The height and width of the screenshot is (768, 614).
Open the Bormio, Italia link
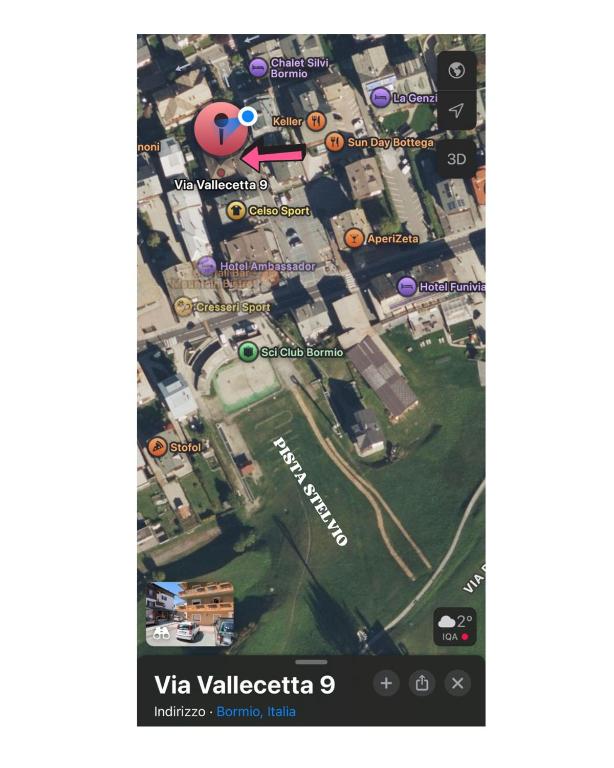[256, 712]
